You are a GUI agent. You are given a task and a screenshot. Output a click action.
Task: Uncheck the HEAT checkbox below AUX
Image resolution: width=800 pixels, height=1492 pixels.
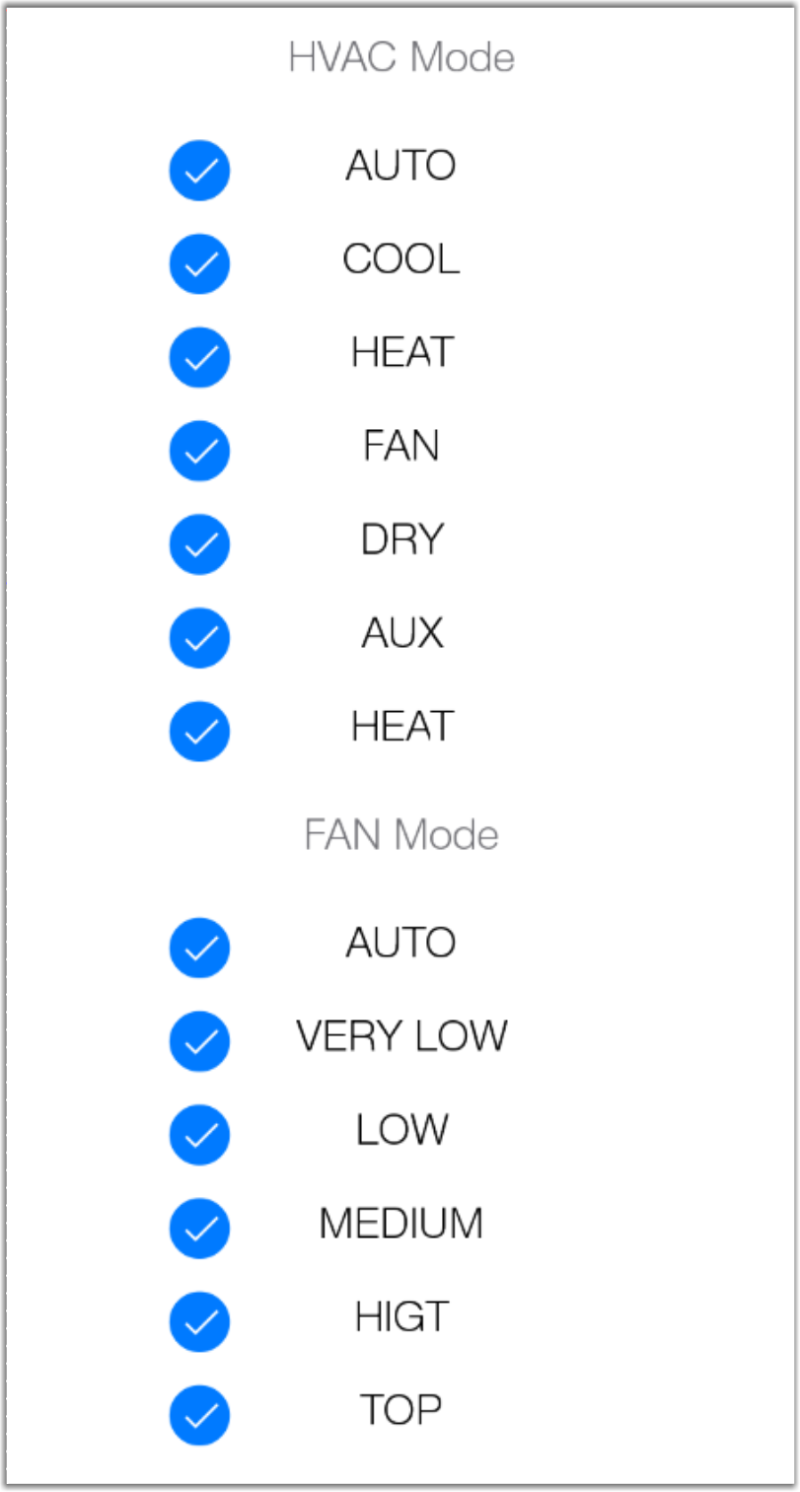200,731
